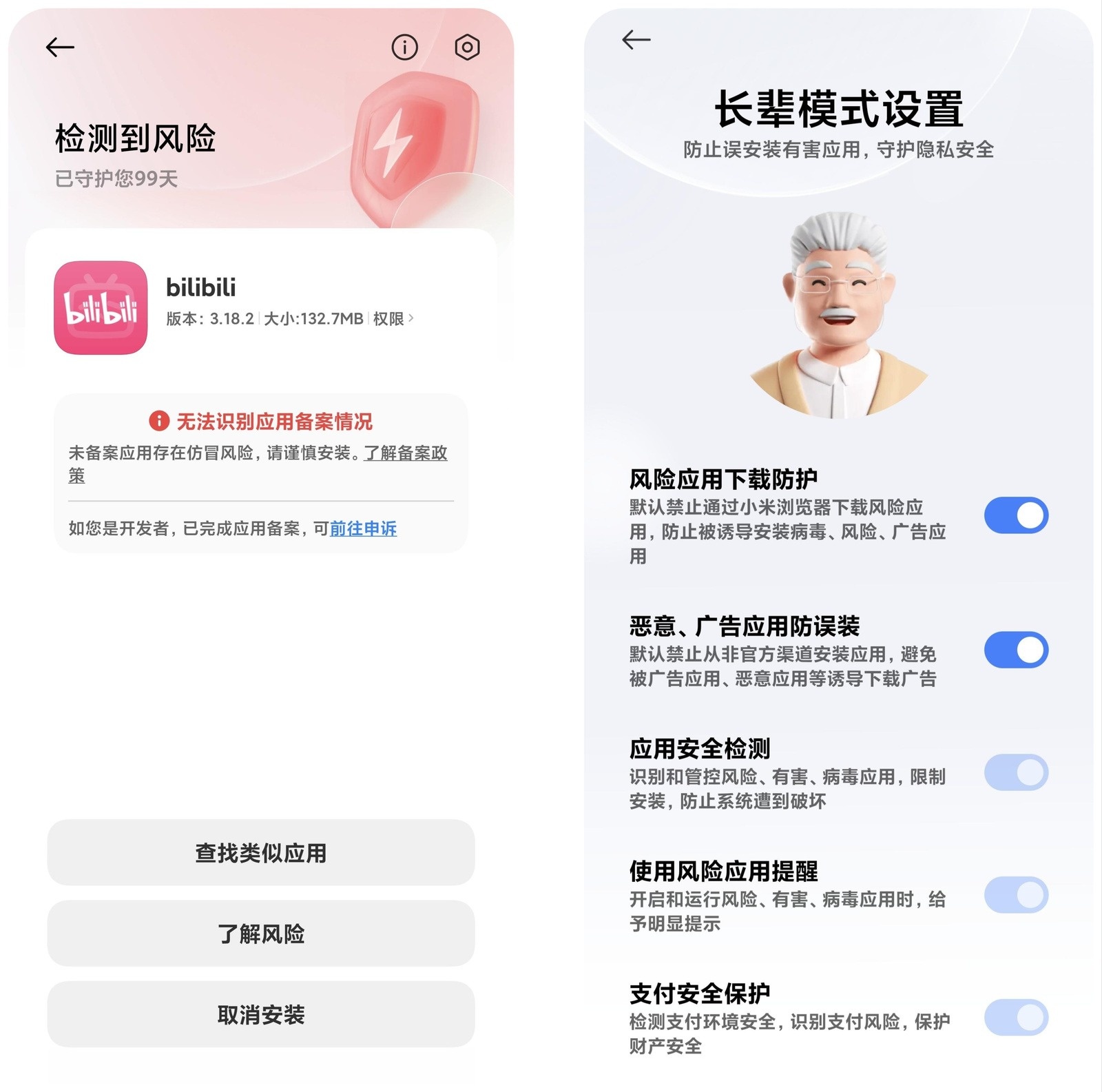The image size is (1102, 1092).
Task: Tap 了解风险 button
Action: 261,934
